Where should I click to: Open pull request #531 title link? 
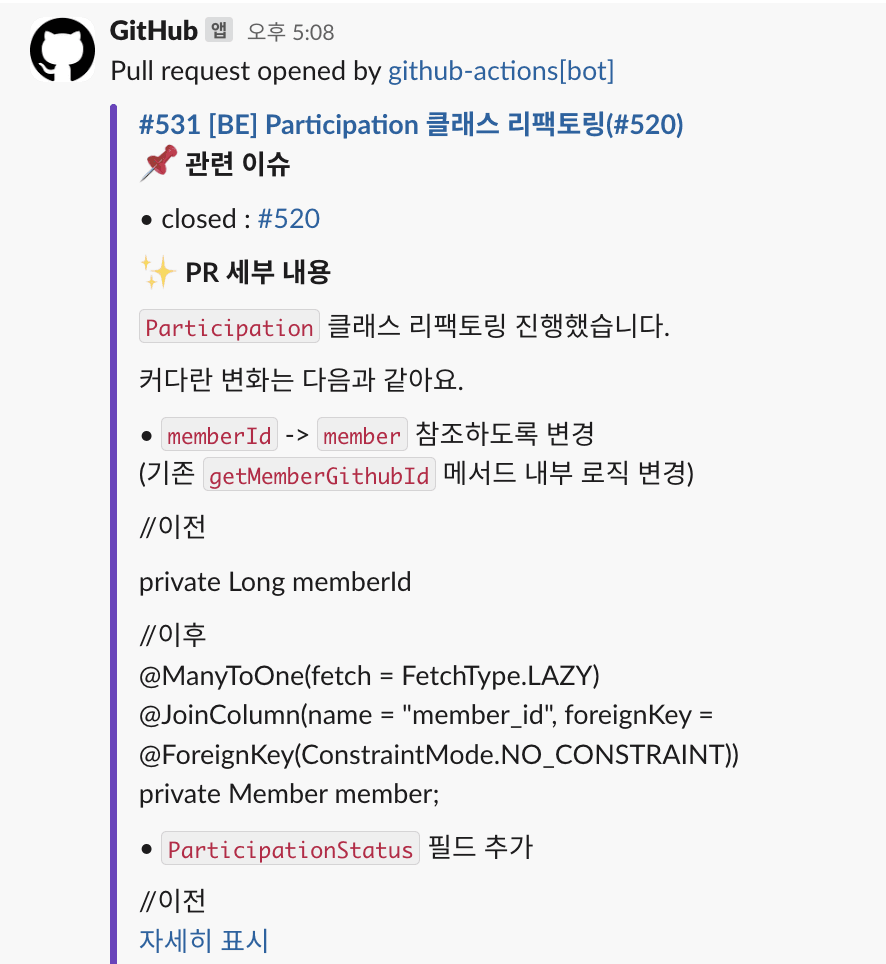[411, 125]
